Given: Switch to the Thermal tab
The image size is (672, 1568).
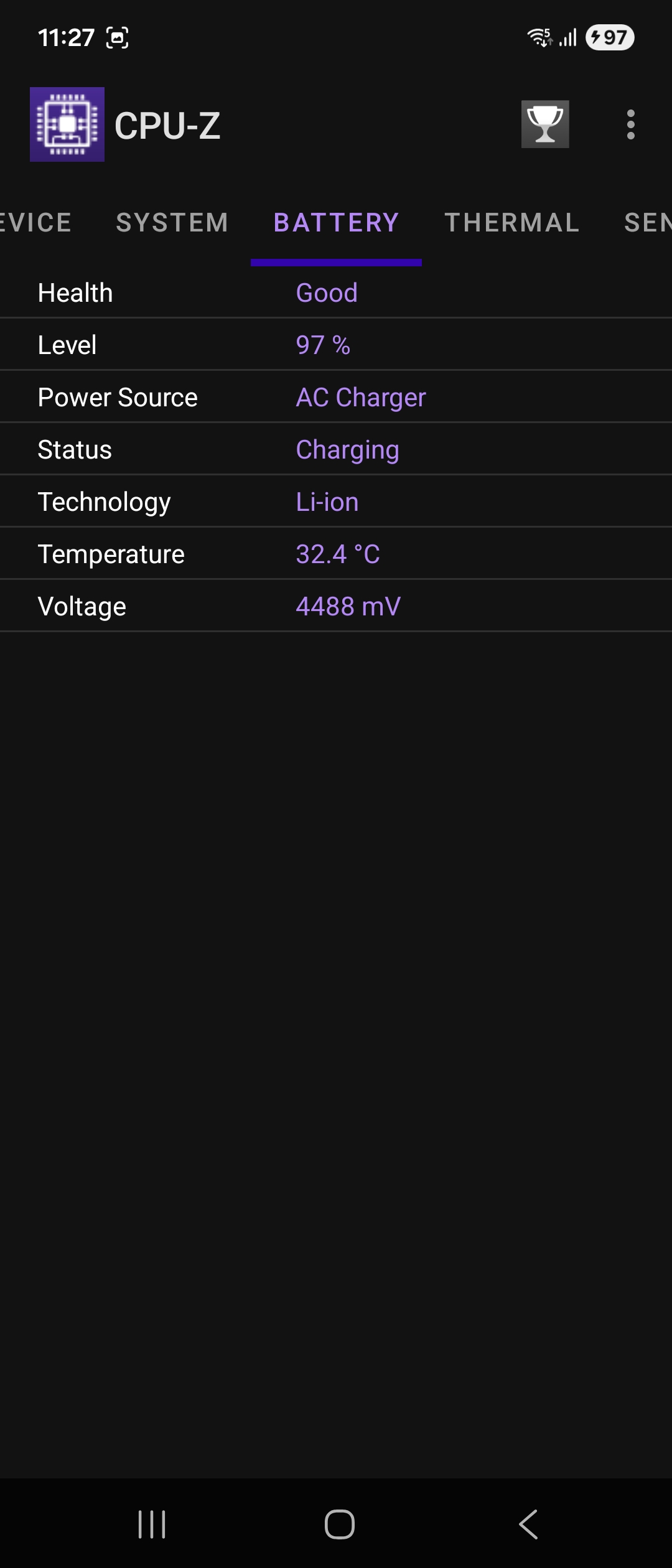Looking at the screenshot, I should [x=512, y=223].
